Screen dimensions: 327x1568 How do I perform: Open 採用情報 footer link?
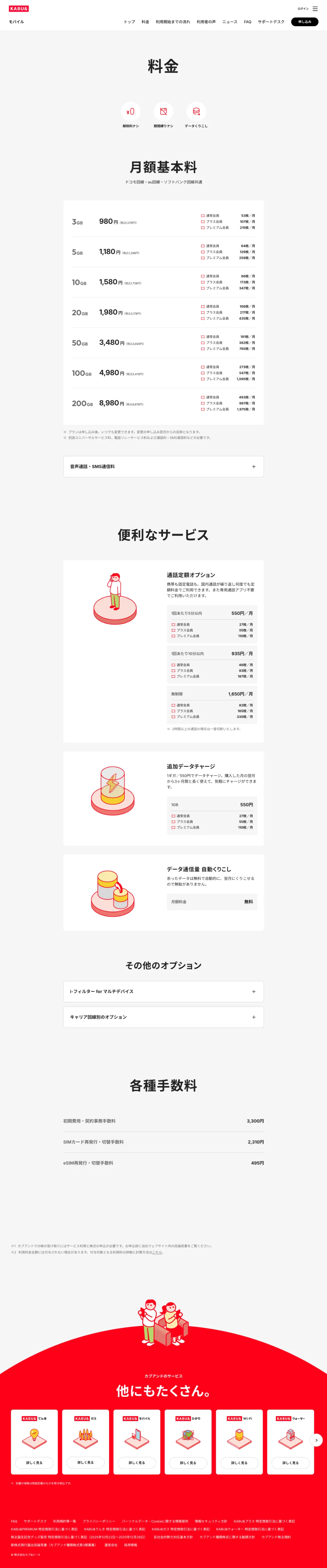pos(130,1545)
